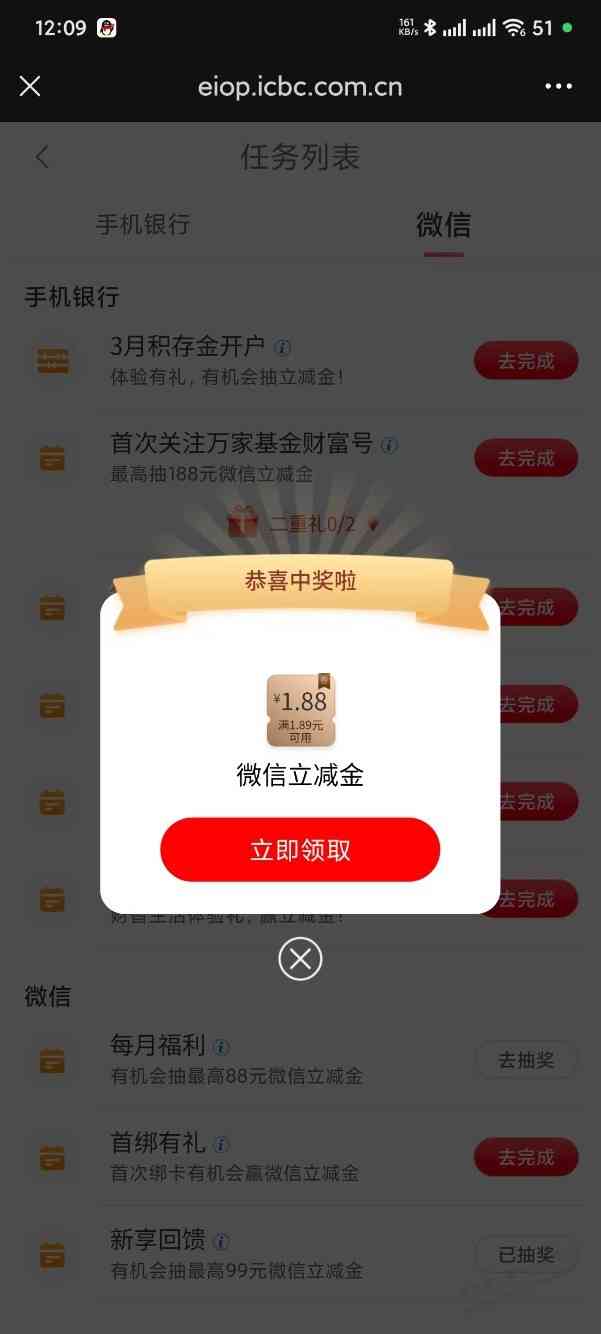The width and height of the screenshot is (601, 1334).
Task: Close the webview with the top-left X
Action: (30, 86)
